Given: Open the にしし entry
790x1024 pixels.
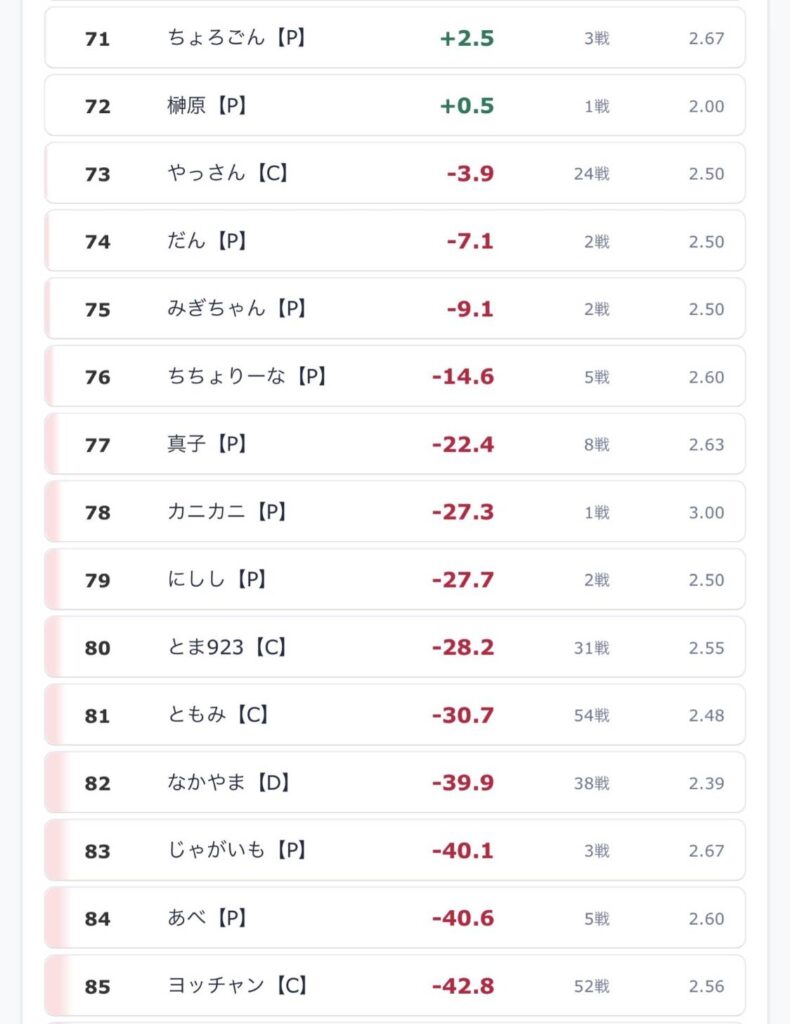Looking at the screenshot, I should point(395,579).
